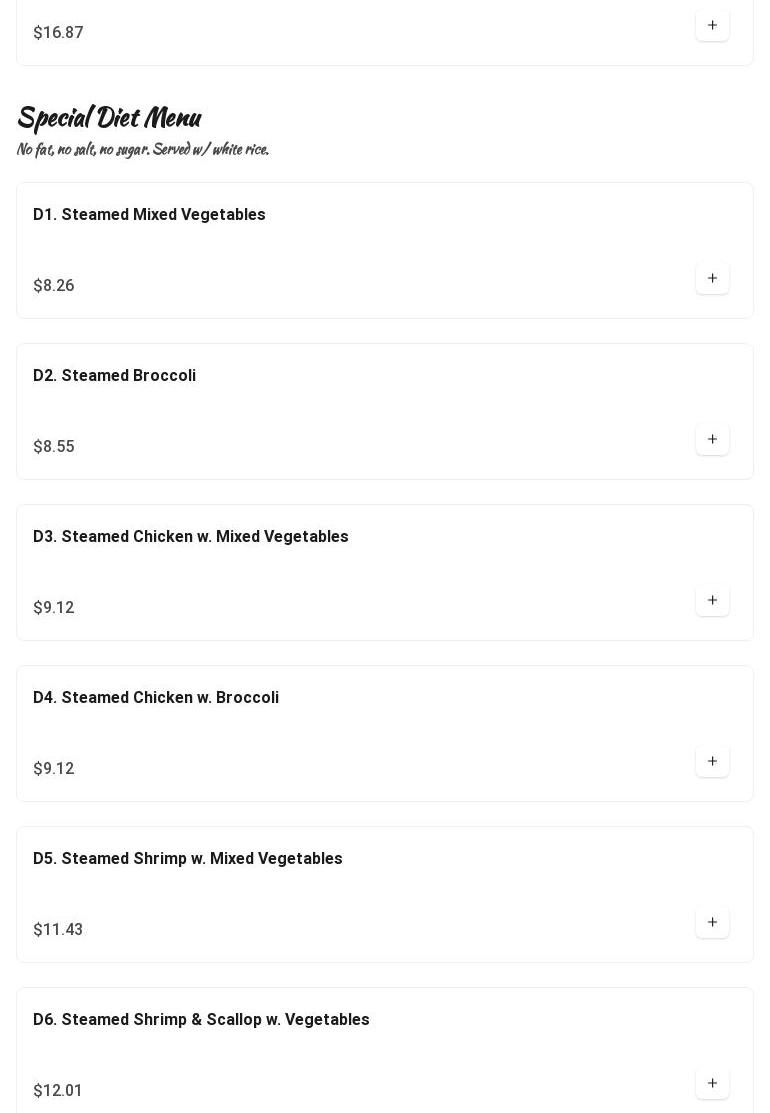The height and width of the screenshot is (1113, 770).
Task: View D5. Steamed Shrimp w. Mixed Vegetables item
Action: pos(188,859)
